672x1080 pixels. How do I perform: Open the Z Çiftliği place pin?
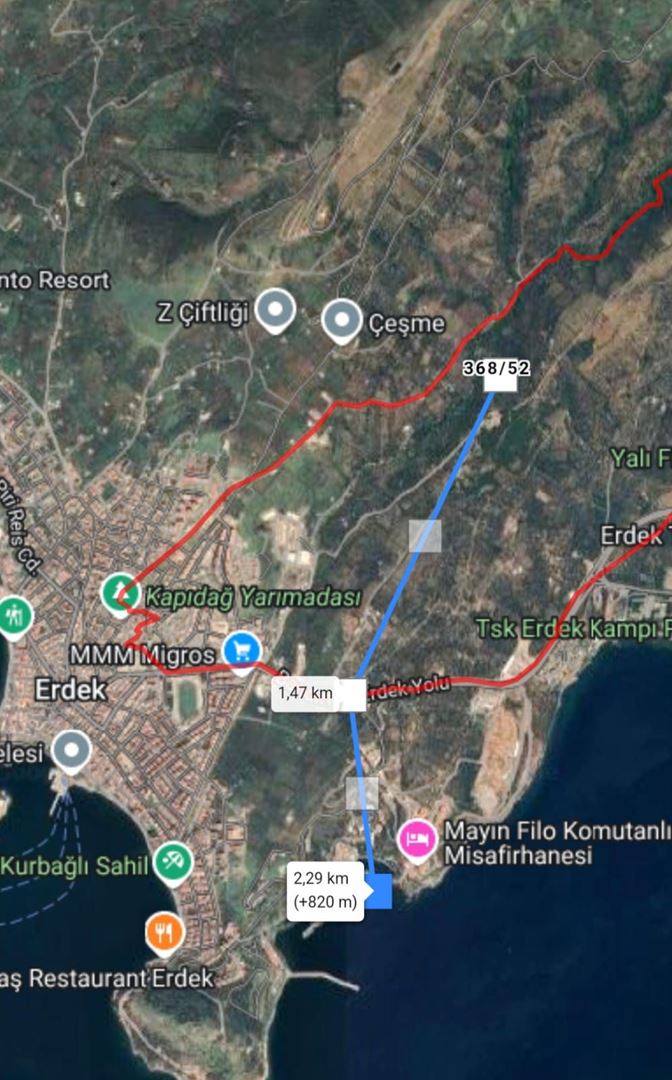coord(274,311)
